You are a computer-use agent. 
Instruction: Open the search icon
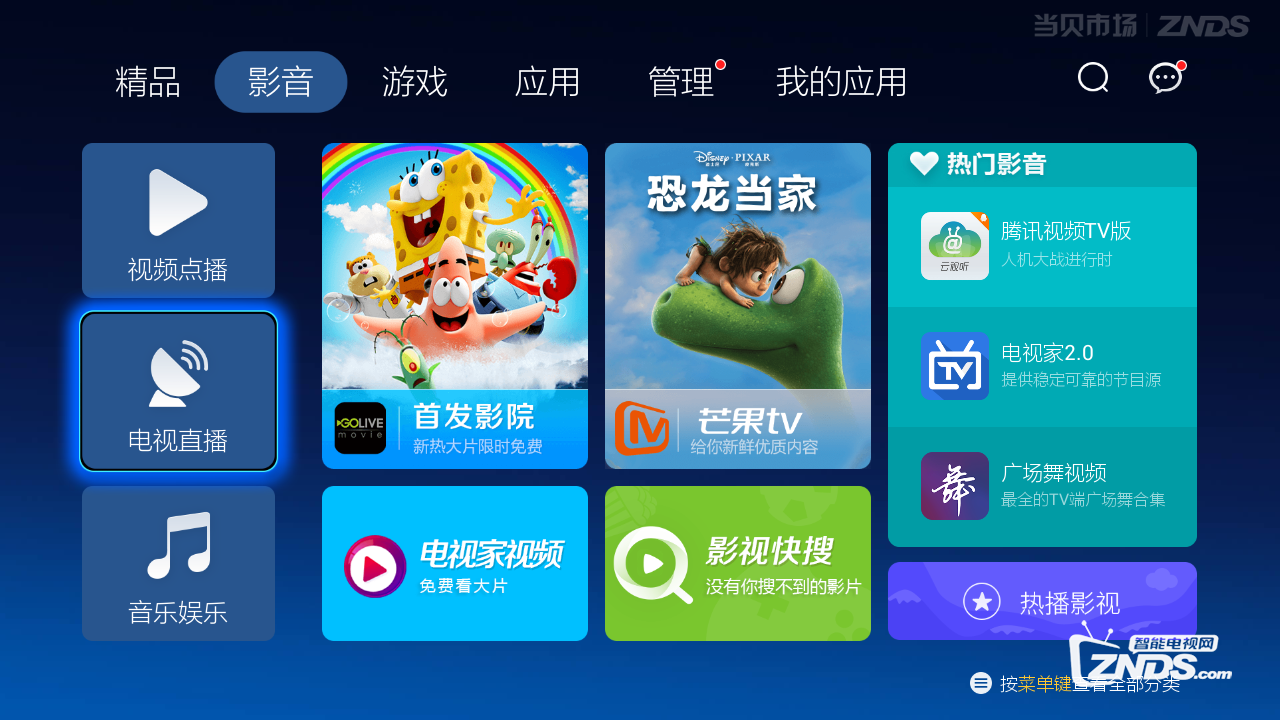[x=1092, y=78]
